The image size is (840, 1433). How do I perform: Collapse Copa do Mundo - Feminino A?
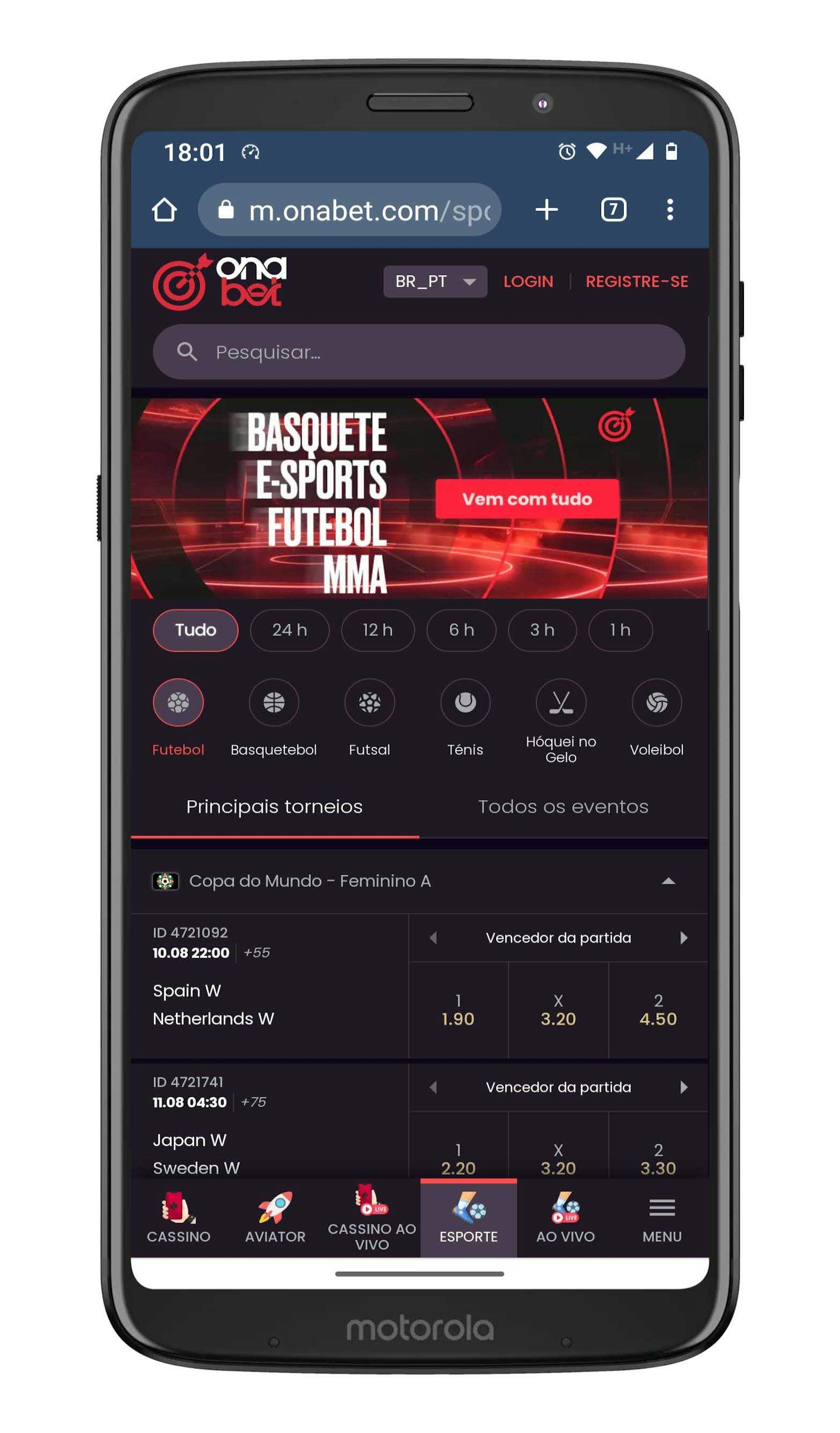(668, 882)
